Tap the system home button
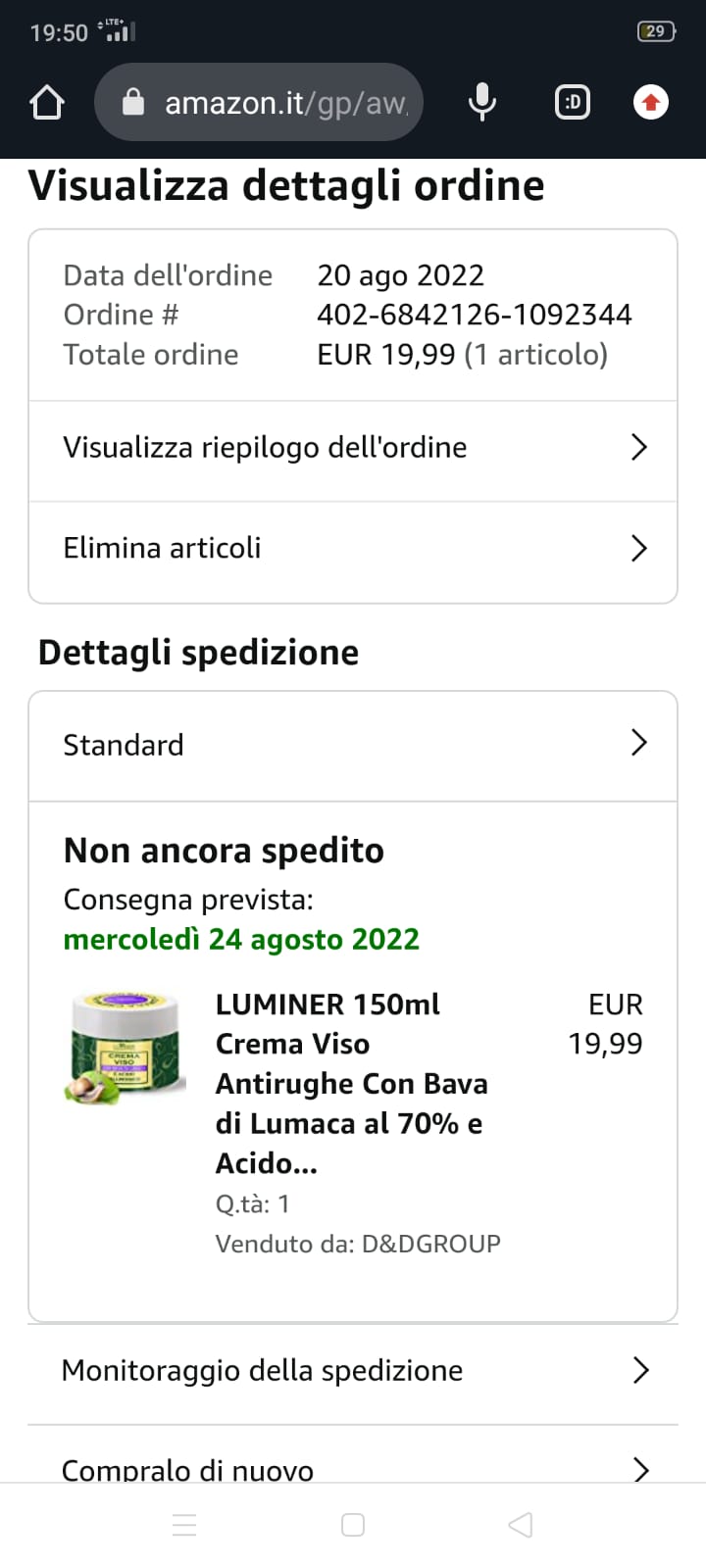 pyautogui.click(x=353, y=1525)
